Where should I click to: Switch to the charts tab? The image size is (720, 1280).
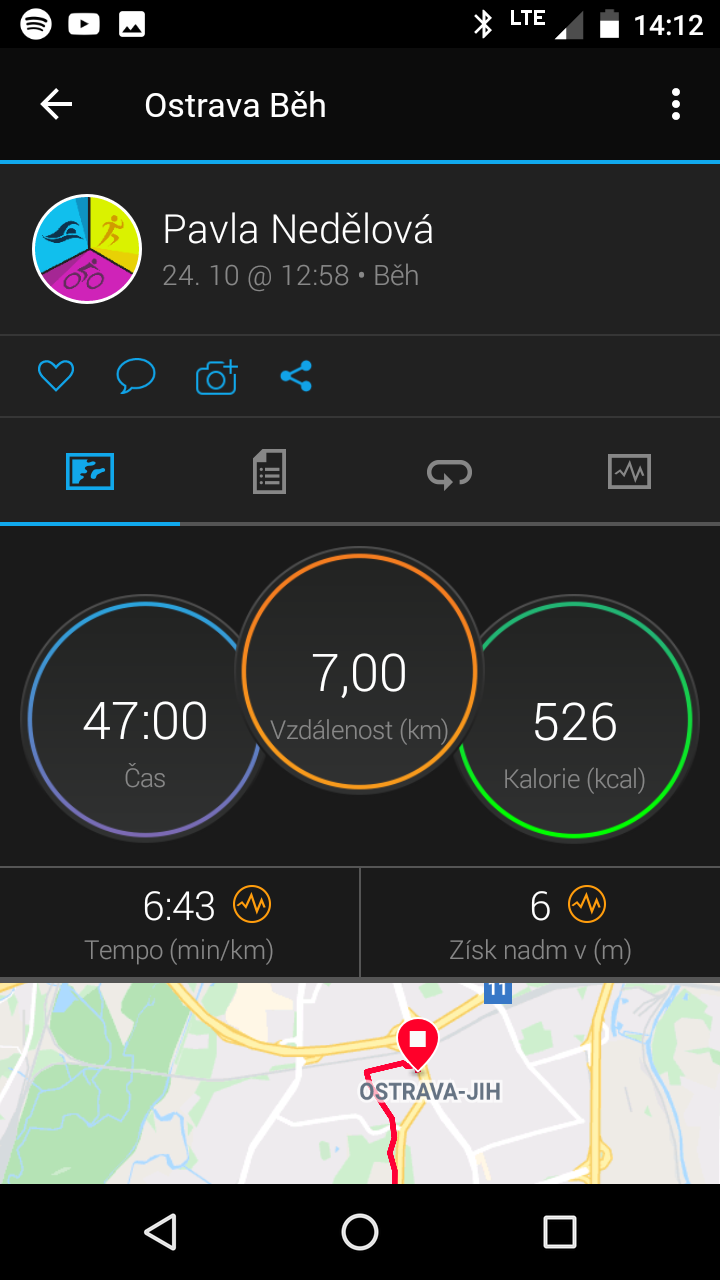(x=629, y=471)
